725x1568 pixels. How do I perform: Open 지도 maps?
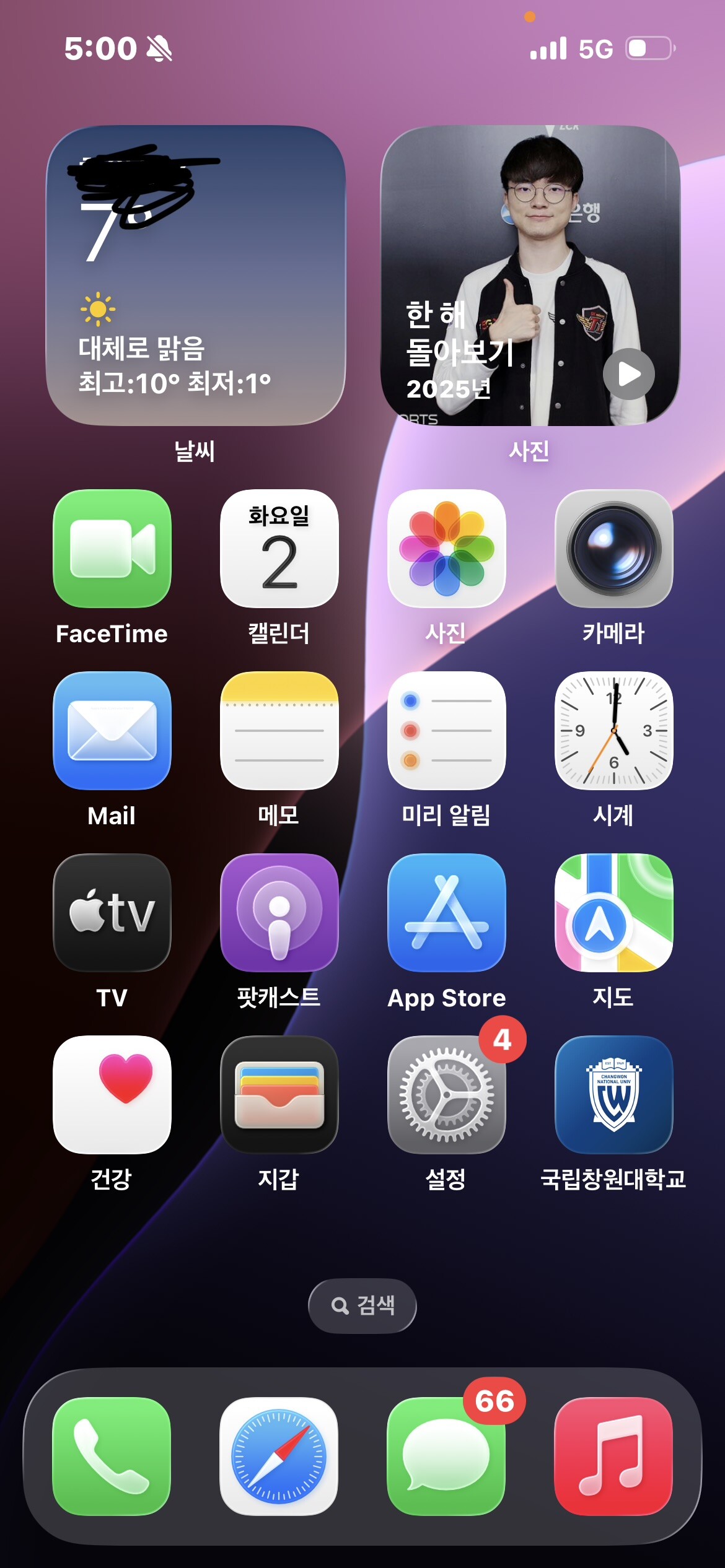[x=613, y=913]
